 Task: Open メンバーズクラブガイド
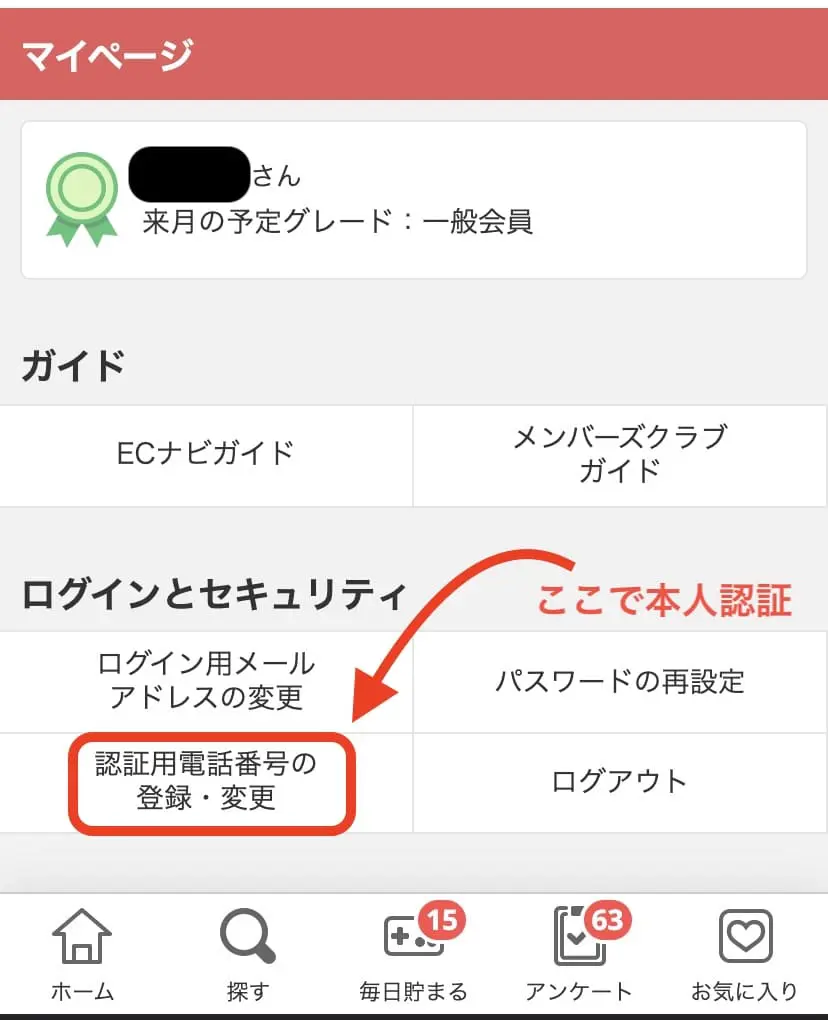[x=620, y=455]
